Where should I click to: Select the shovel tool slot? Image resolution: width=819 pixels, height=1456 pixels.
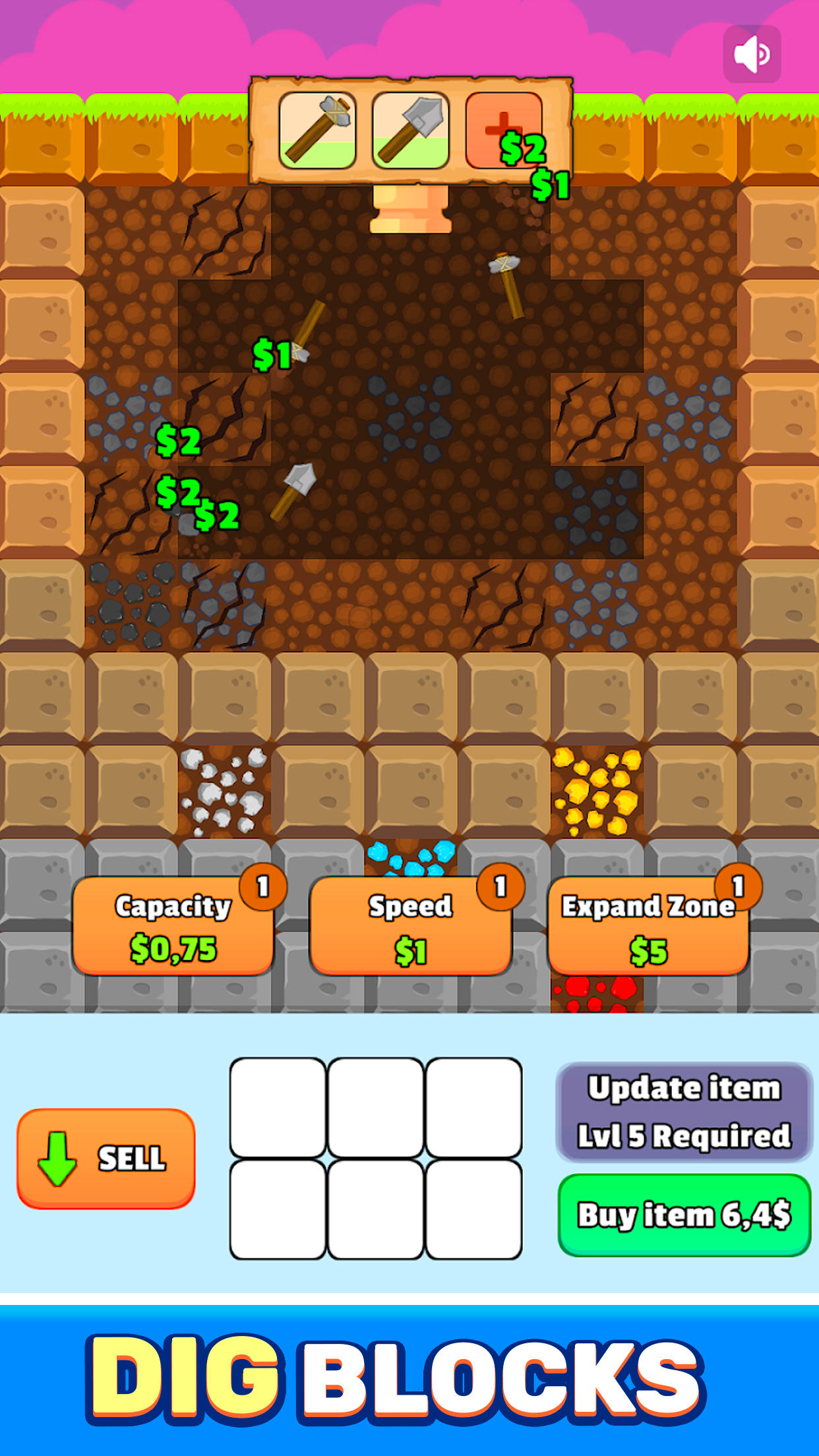pos(411,130)
